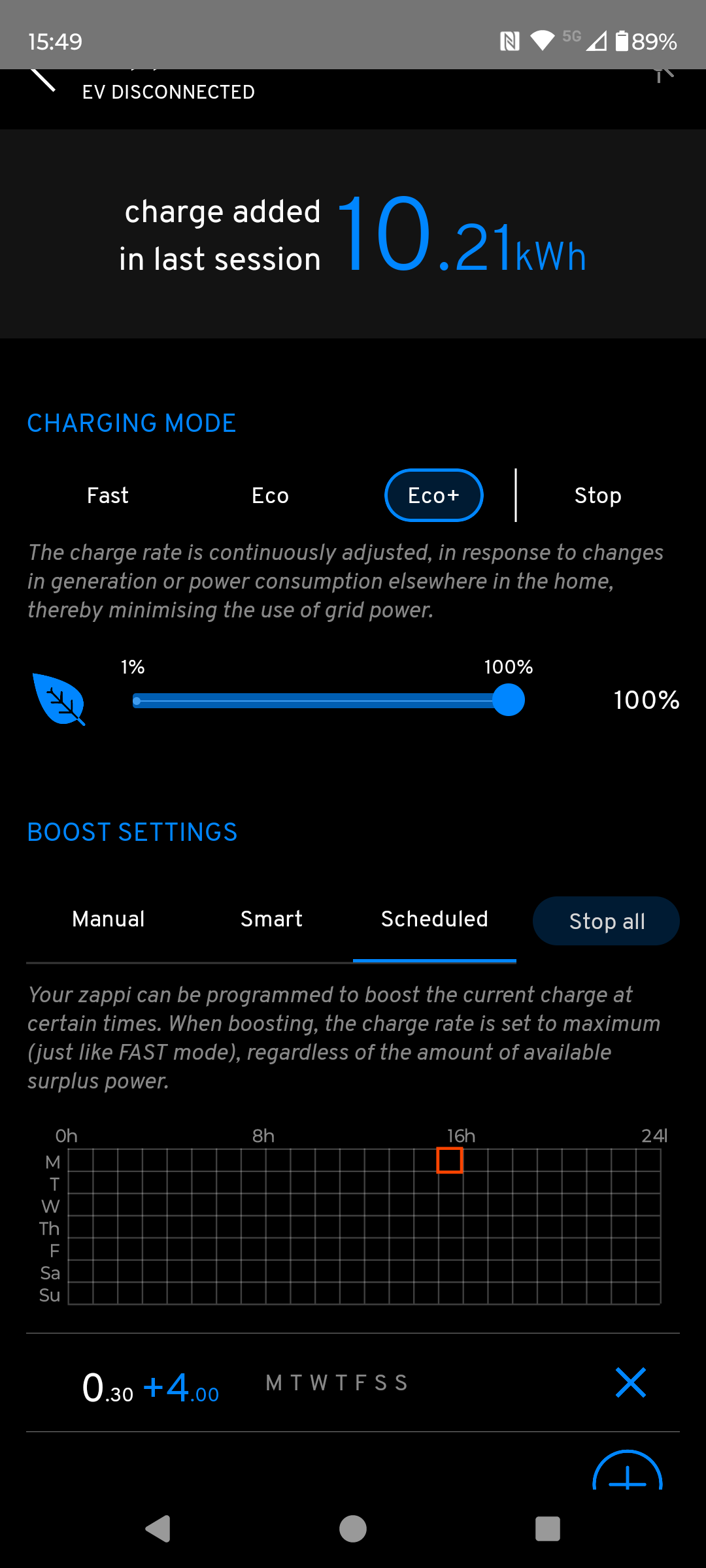Viewport: 706px width, 1568px height.
Task: Select Fast charging mode
Action: [x=108, y=495]
